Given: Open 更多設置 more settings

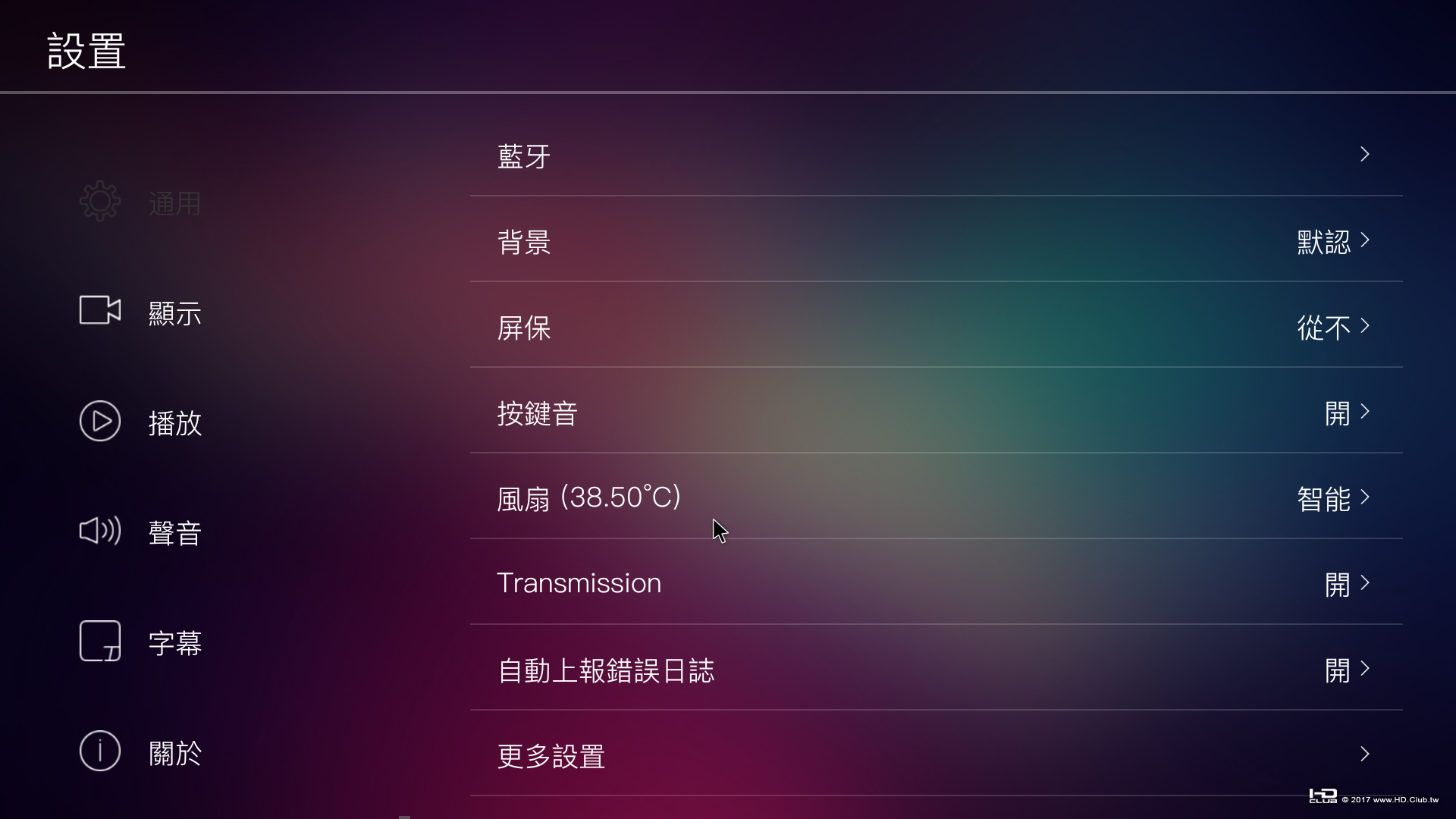Looking at the screenshot, I should coord(936,755).
